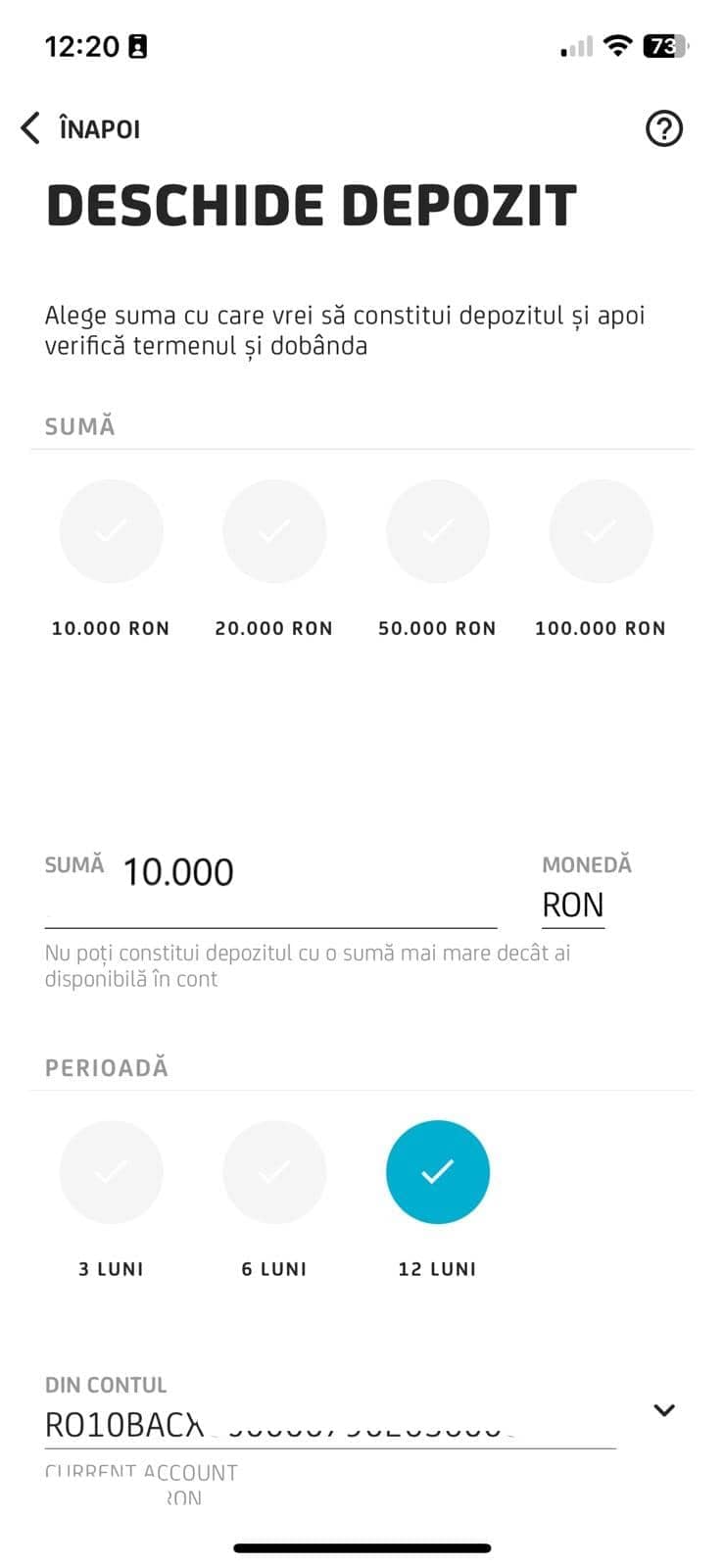Set the period to 3 LUNI
The height and width of the screenshot is (1568, 724).
click(111, 1172)
